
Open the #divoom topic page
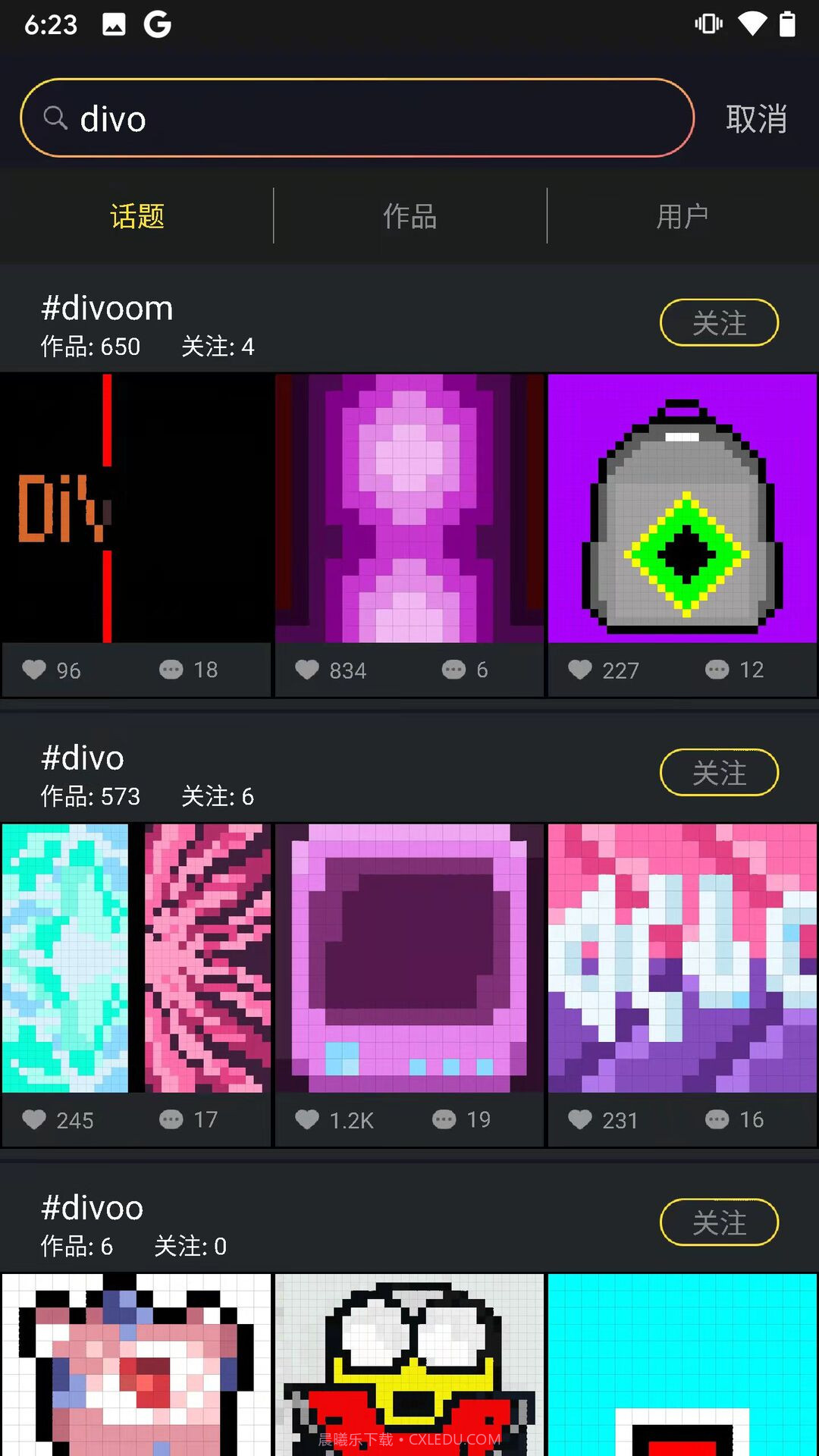pyautogui.click(x=106, y=307)
